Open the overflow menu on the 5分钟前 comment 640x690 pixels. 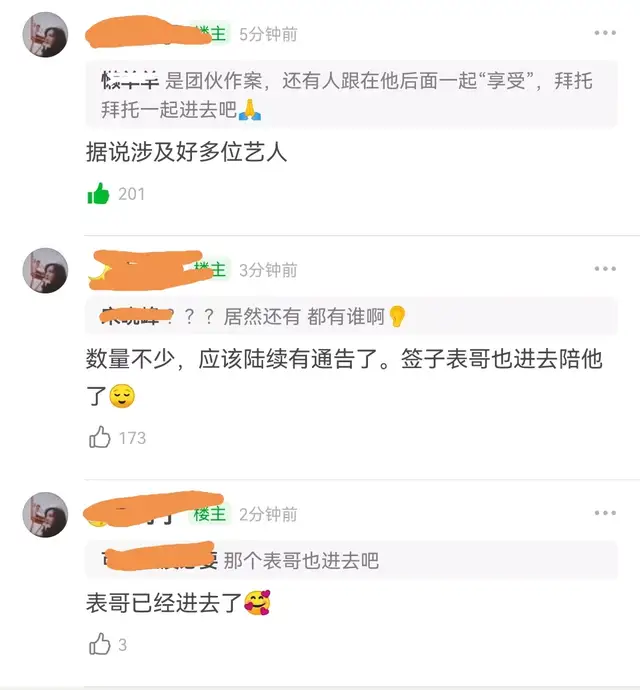tap(605, 33)
